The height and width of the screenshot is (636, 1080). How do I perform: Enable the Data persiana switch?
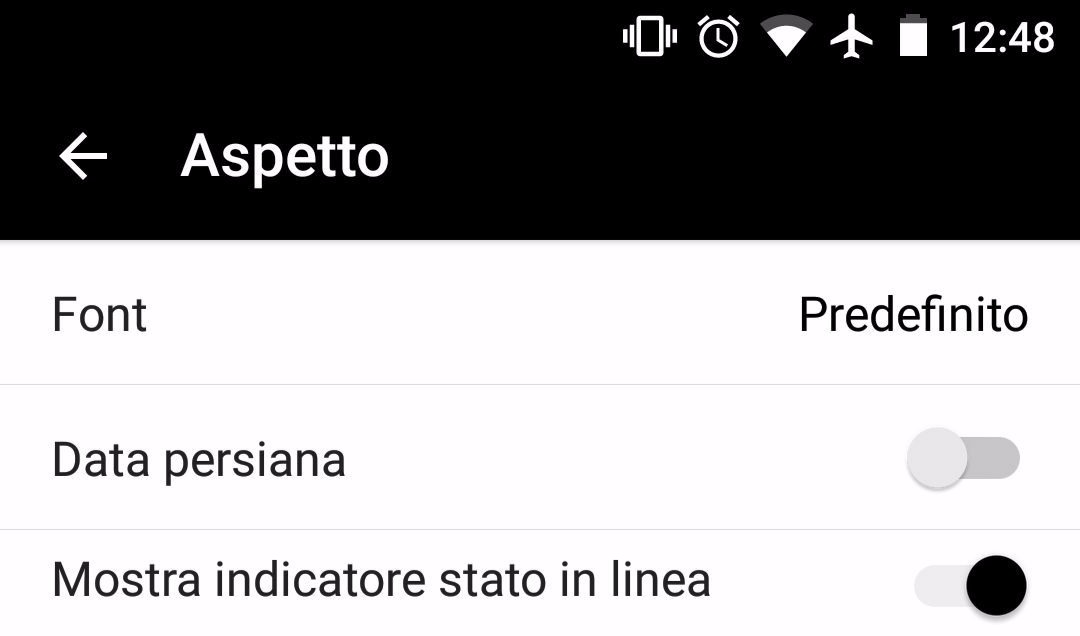[x=962, y=459]
